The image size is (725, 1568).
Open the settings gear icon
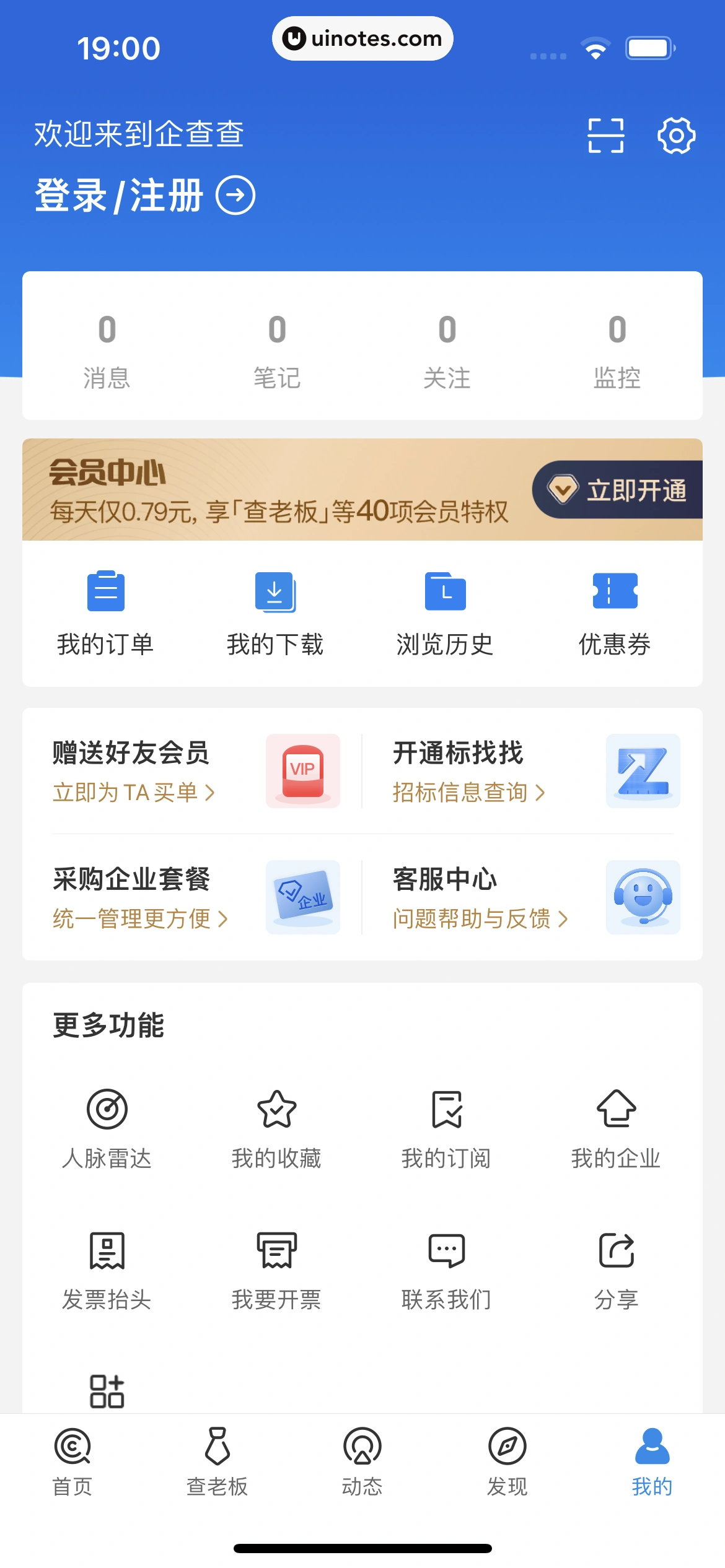pyautogui.click(x=675, y=136)
